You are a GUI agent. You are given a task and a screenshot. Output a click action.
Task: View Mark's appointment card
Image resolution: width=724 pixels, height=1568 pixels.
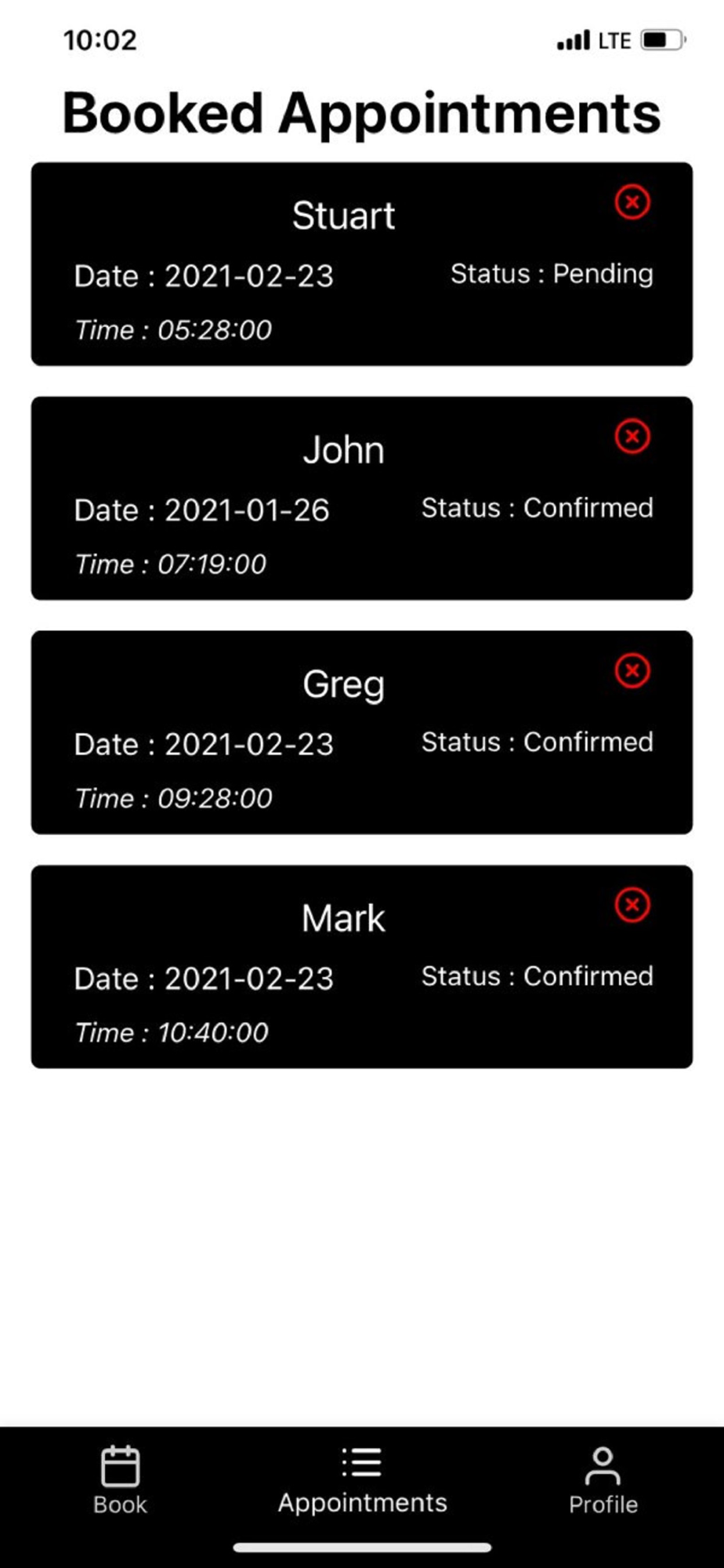(x=345, y=969)
